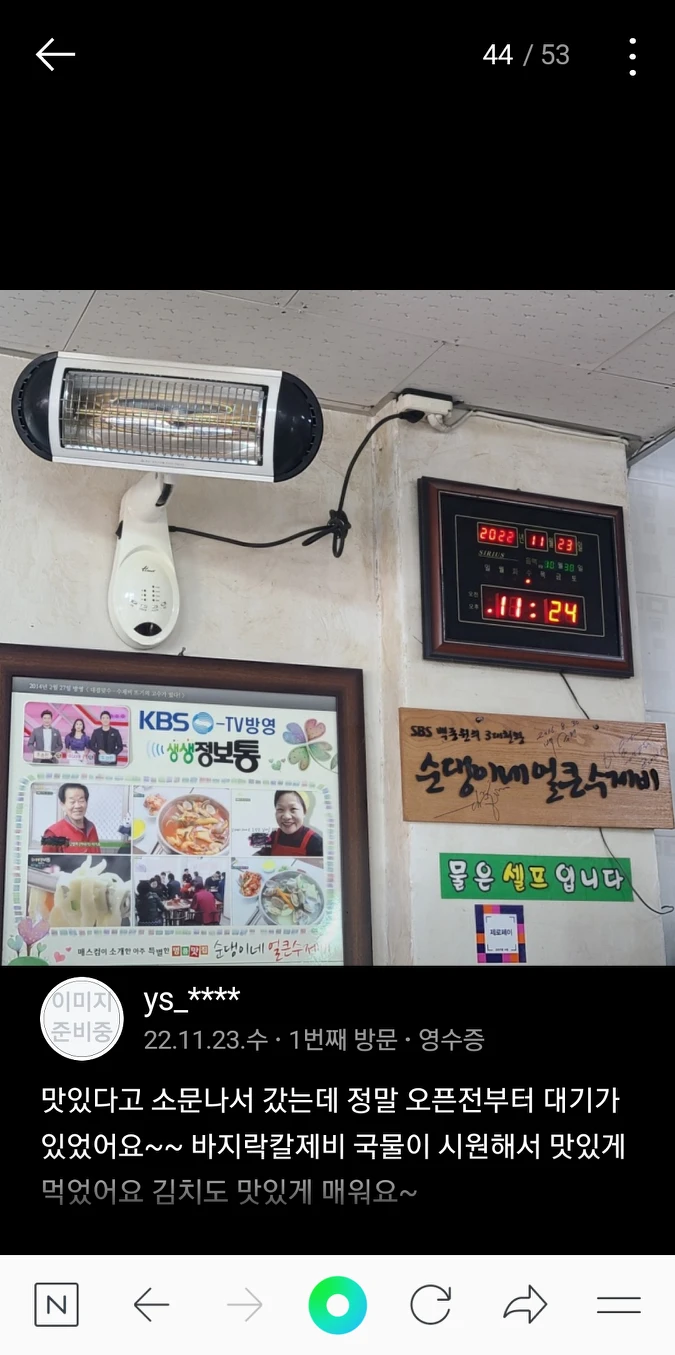Open ys_**** reviewer profile picture
Viewport: 675px width, 1355px height.
tap(81, 1018)
